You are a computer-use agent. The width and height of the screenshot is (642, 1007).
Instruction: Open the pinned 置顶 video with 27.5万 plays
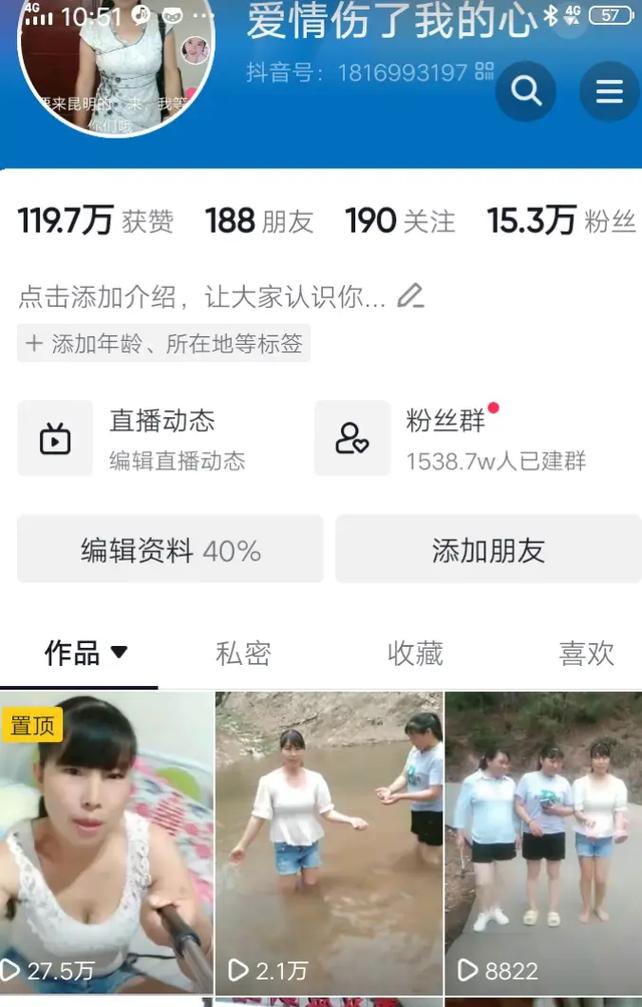pos(106,842)
